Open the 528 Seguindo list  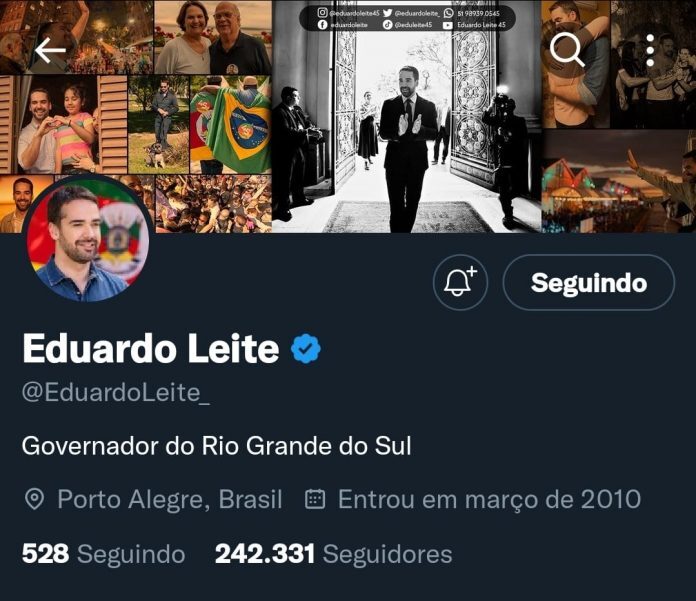[103, 553]
